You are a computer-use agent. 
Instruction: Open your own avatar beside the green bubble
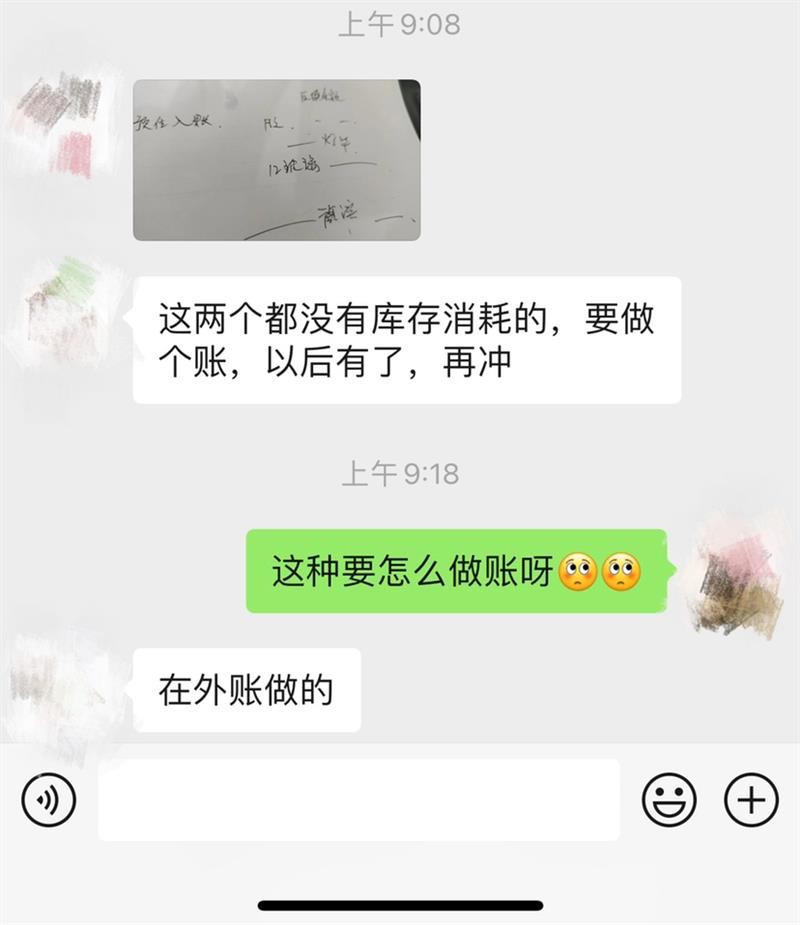pos(738,573)
